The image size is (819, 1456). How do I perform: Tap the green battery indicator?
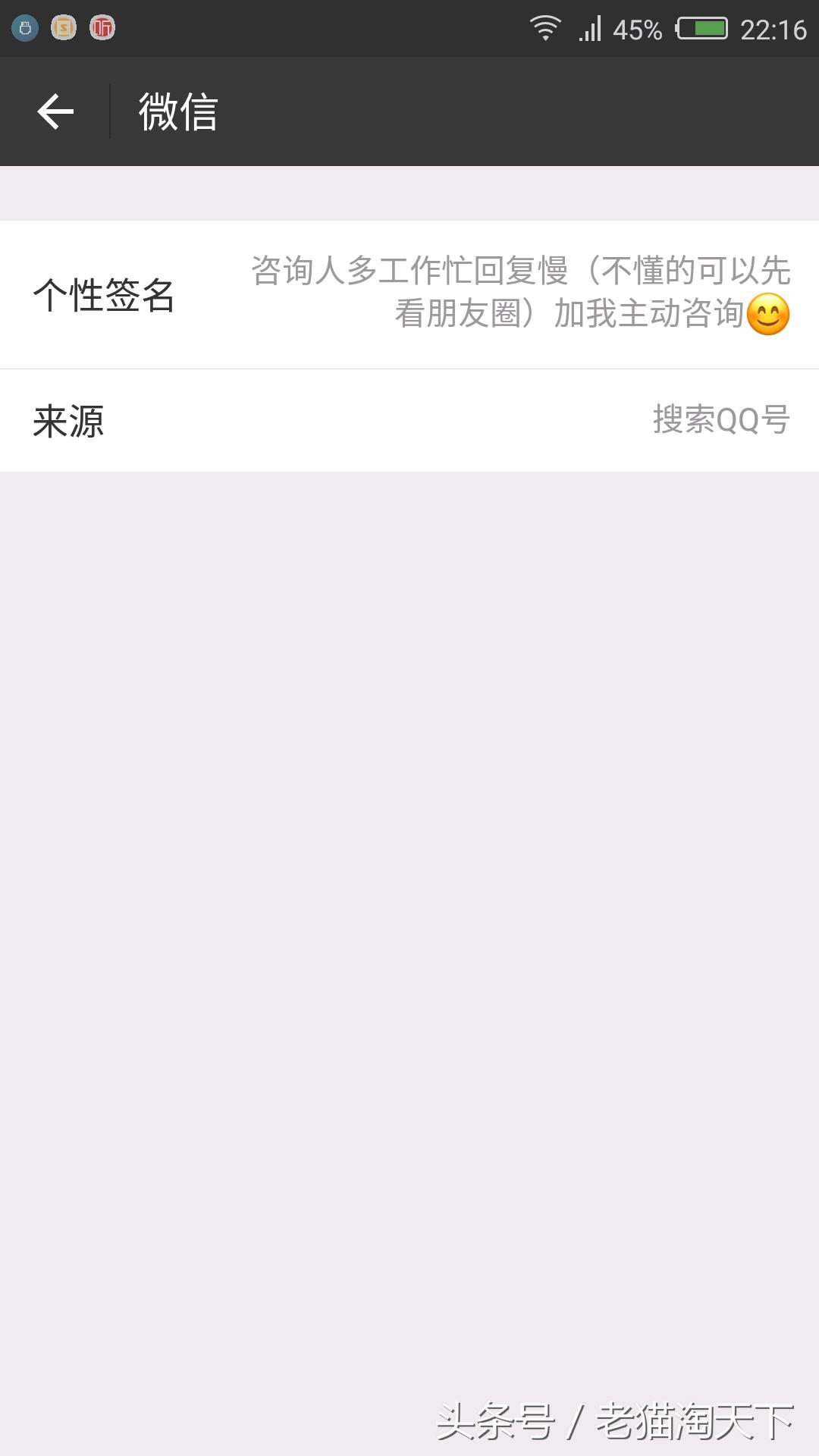pos(701,27)
